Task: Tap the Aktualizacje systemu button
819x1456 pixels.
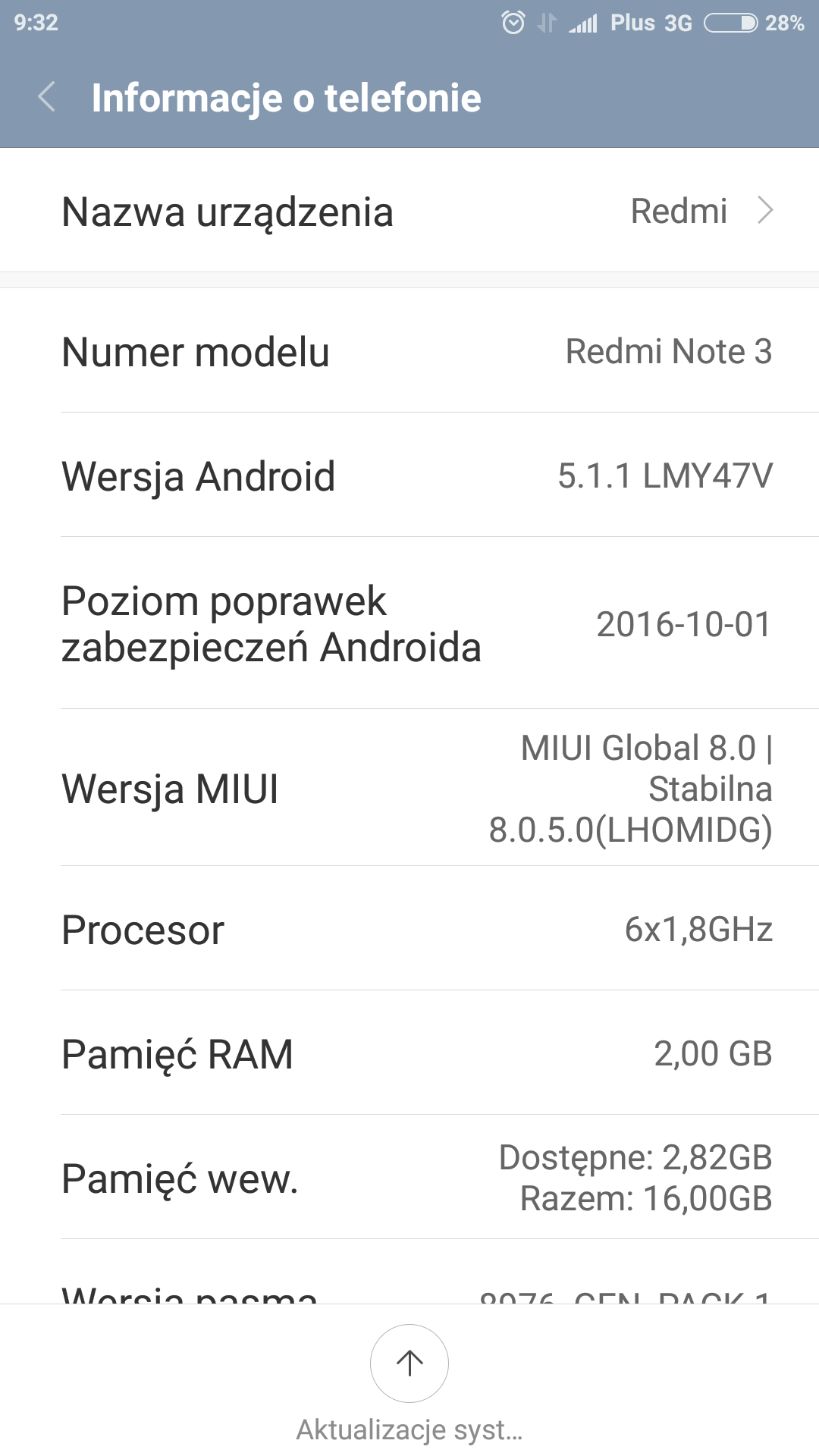Action: coord(409,1363)
